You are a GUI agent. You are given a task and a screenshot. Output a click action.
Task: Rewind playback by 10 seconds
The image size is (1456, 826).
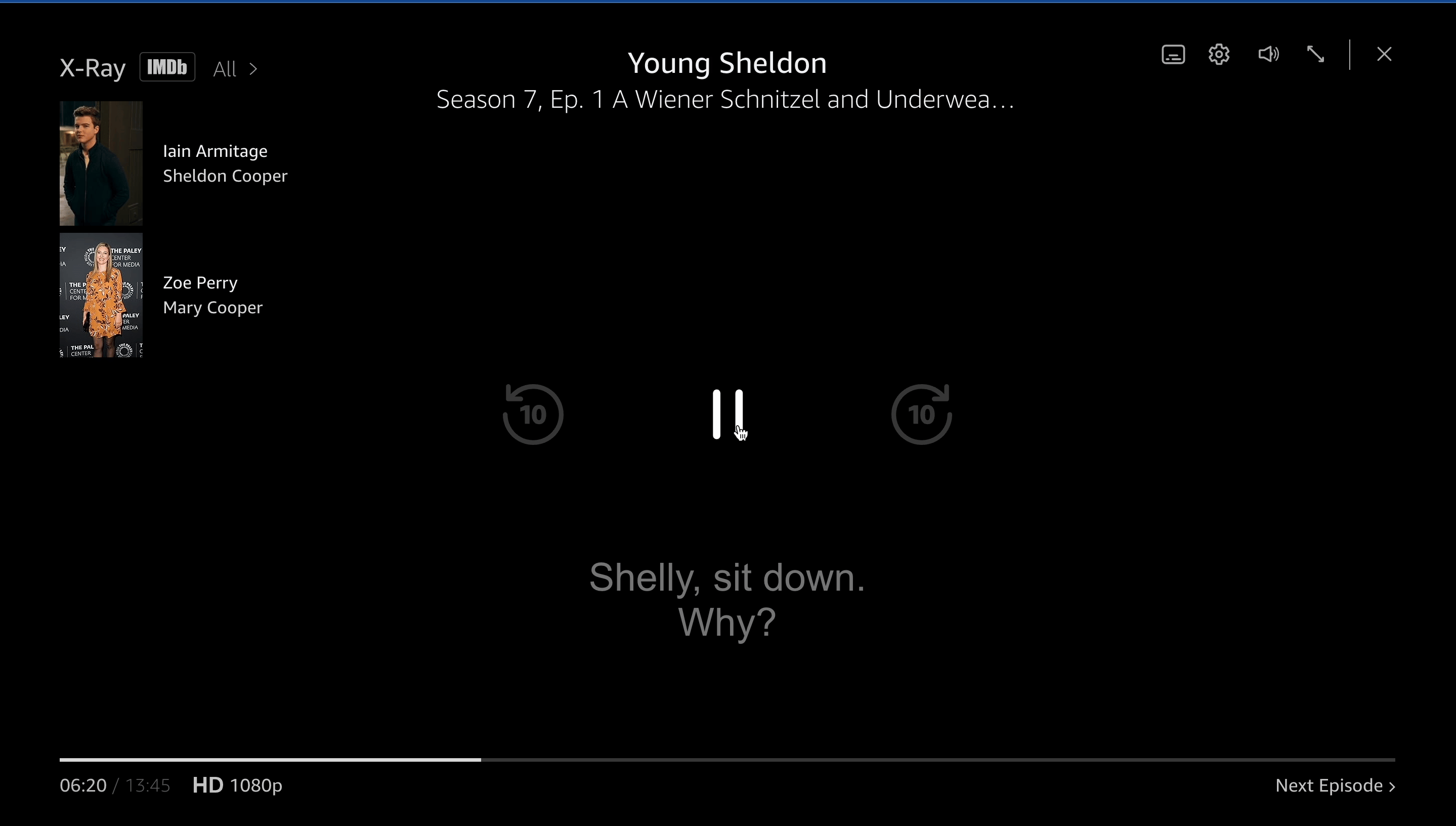(533, 414)
